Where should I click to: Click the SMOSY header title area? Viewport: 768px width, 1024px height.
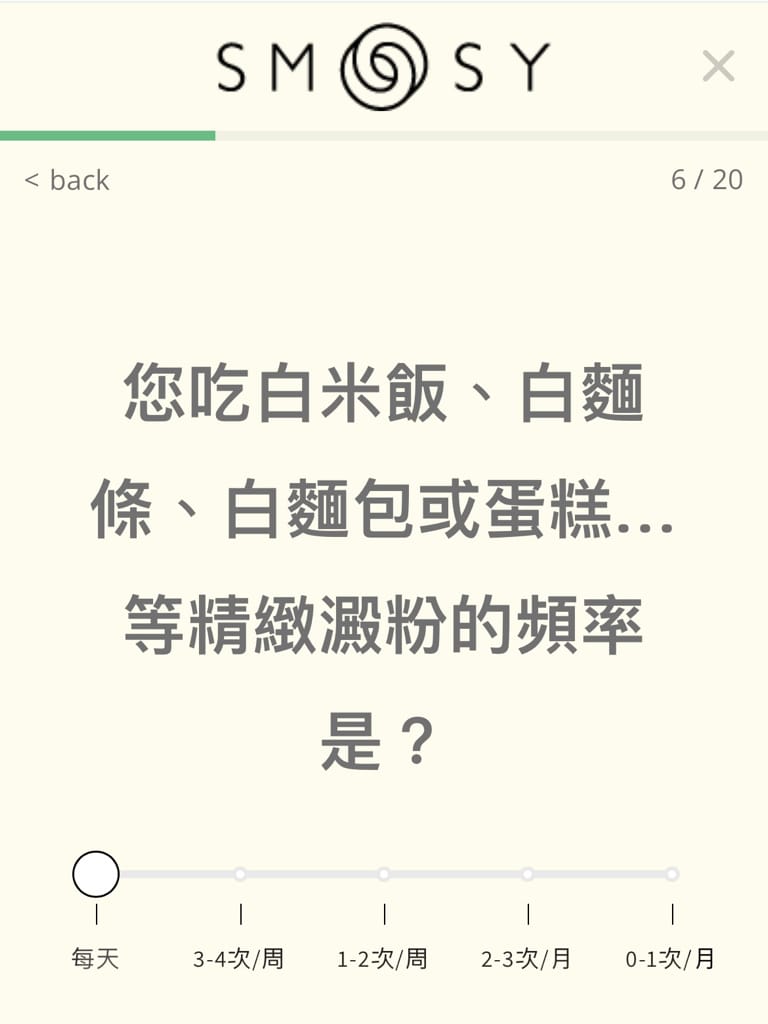point(383,65)
